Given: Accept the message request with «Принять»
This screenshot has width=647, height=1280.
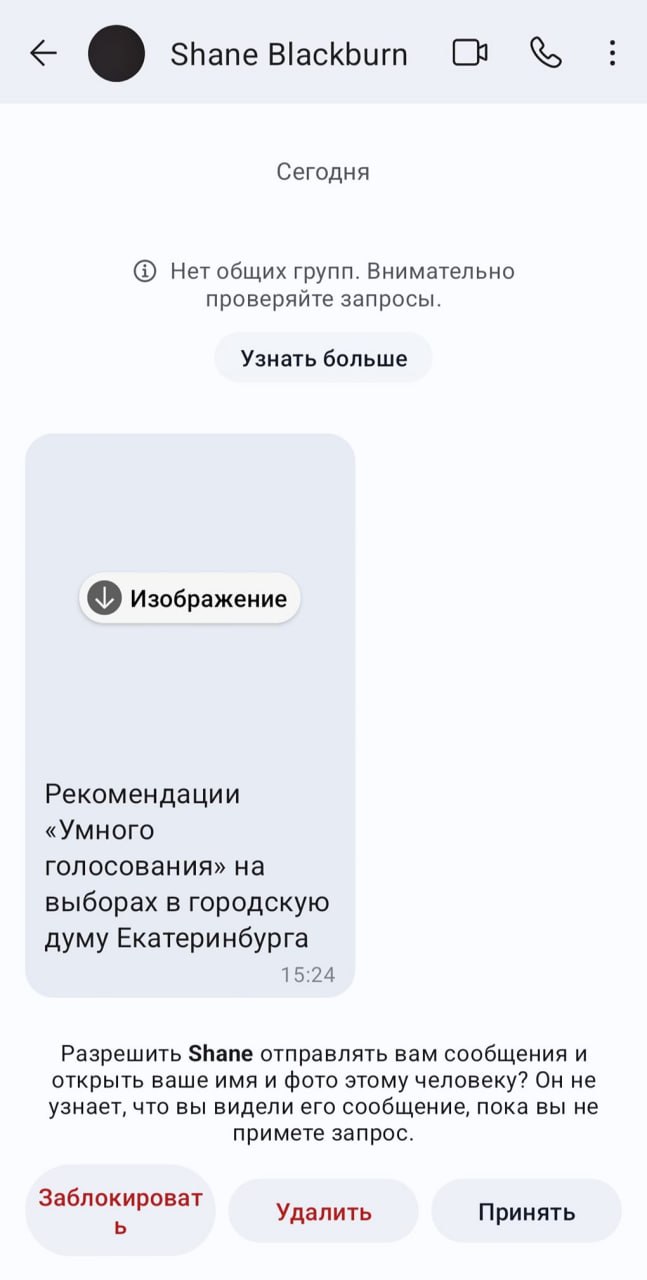Looking at the screenshot, I should pos(526,1212).
